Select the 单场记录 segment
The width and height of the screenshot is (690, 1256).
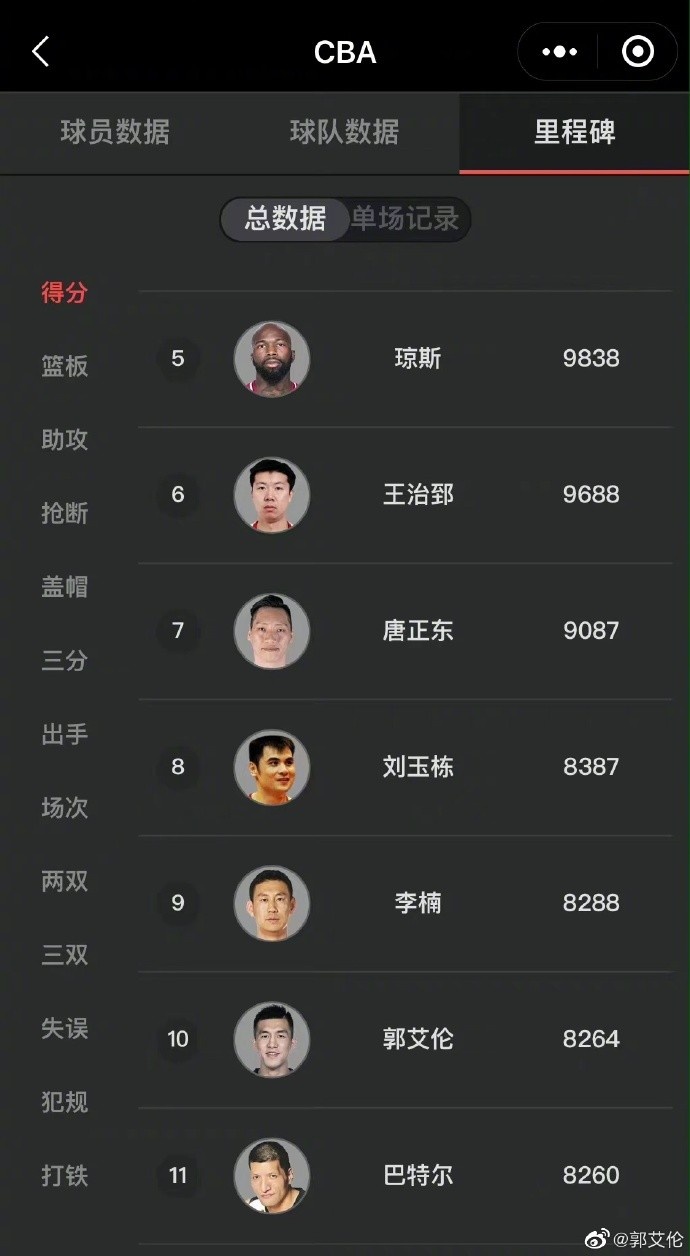pyautogui.click(x=405, y=219)
